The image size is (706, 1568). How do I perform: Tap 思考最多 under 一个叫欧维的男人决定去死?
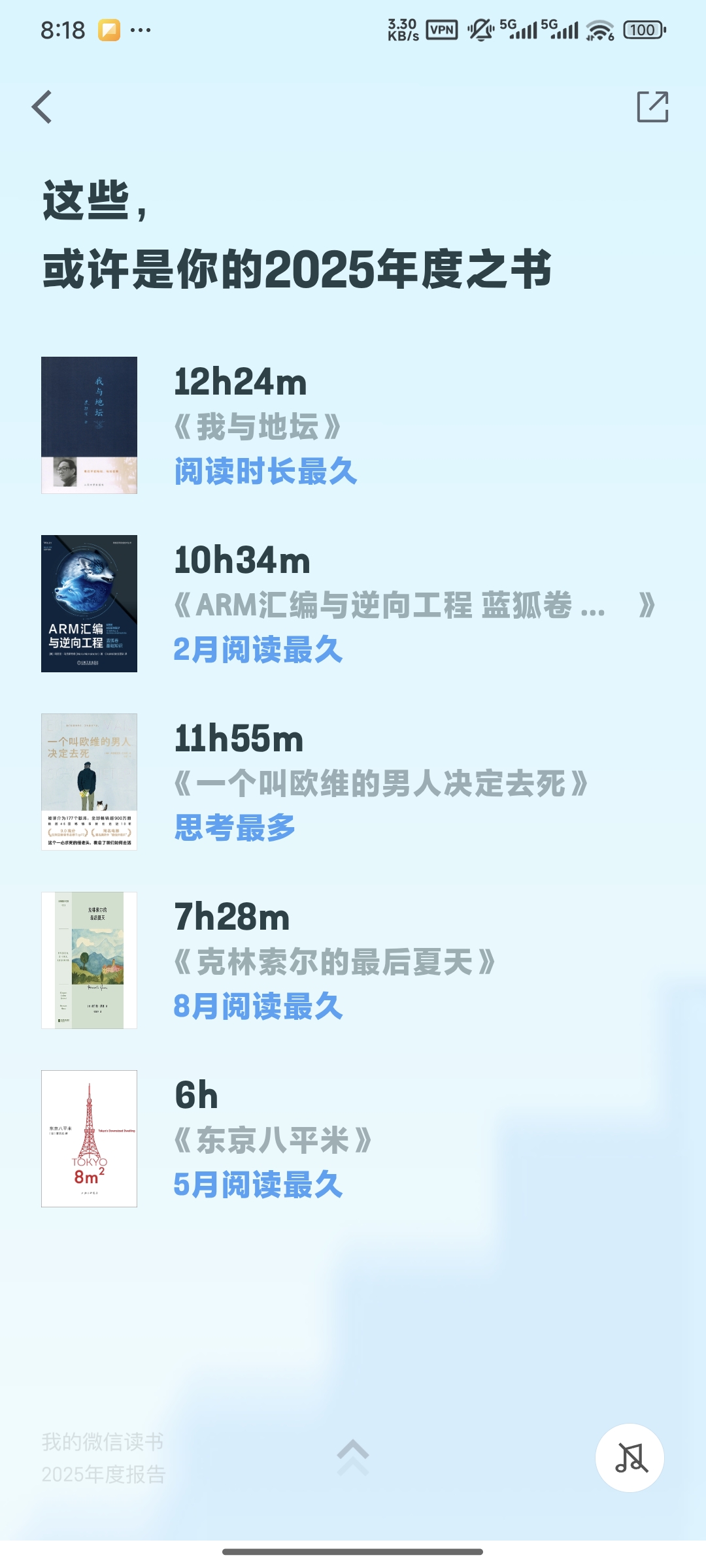pyautogui.click(x=235, y=826)
